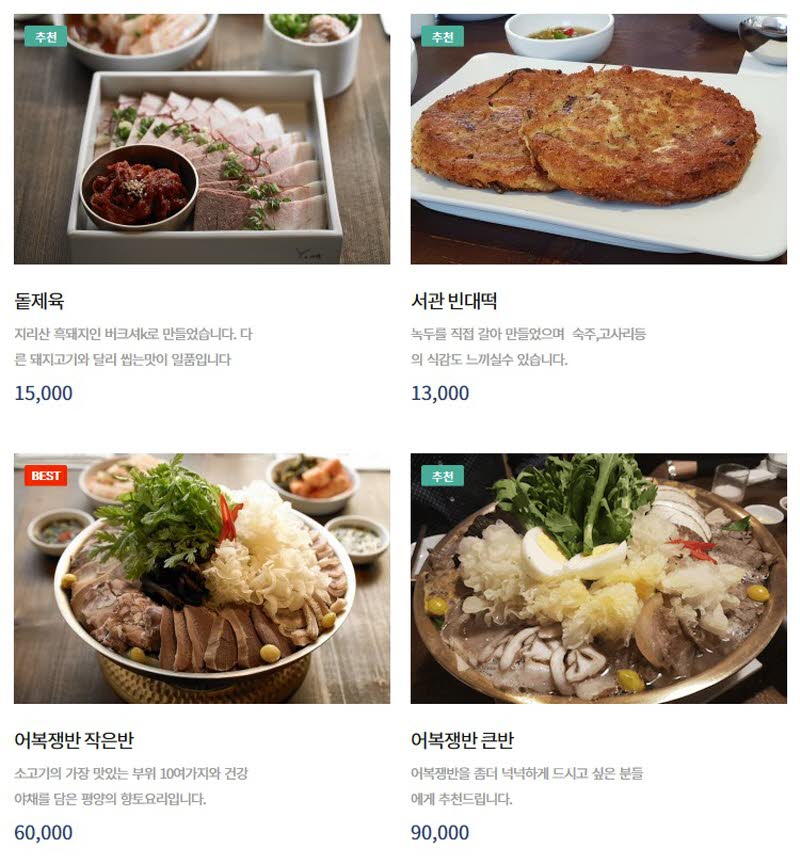View the 서관 빈대떡 menu item
Viewport: 800px width, 864px height.
(x=598, y=140)
